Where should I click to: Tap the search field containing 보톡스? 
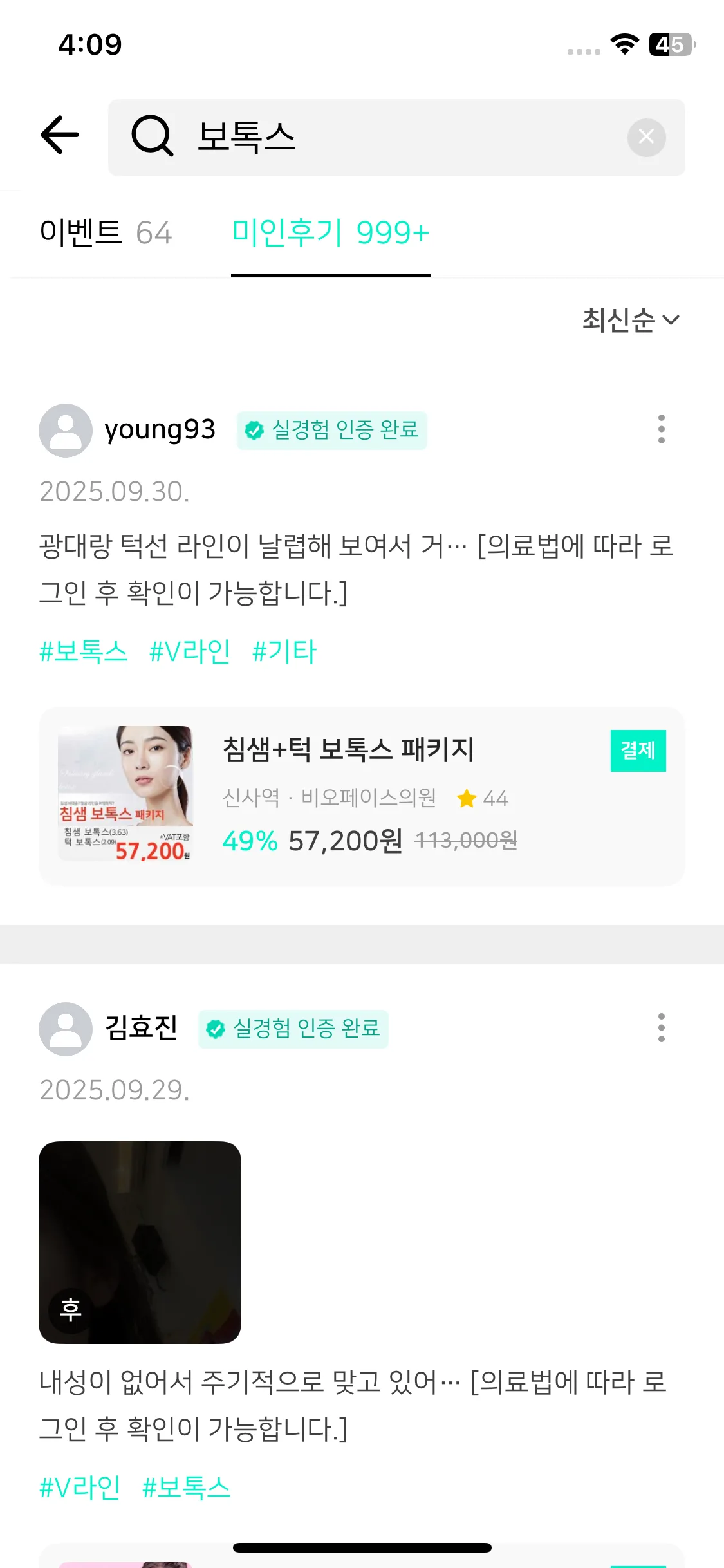pyautogui.click(x=386, y=137)
